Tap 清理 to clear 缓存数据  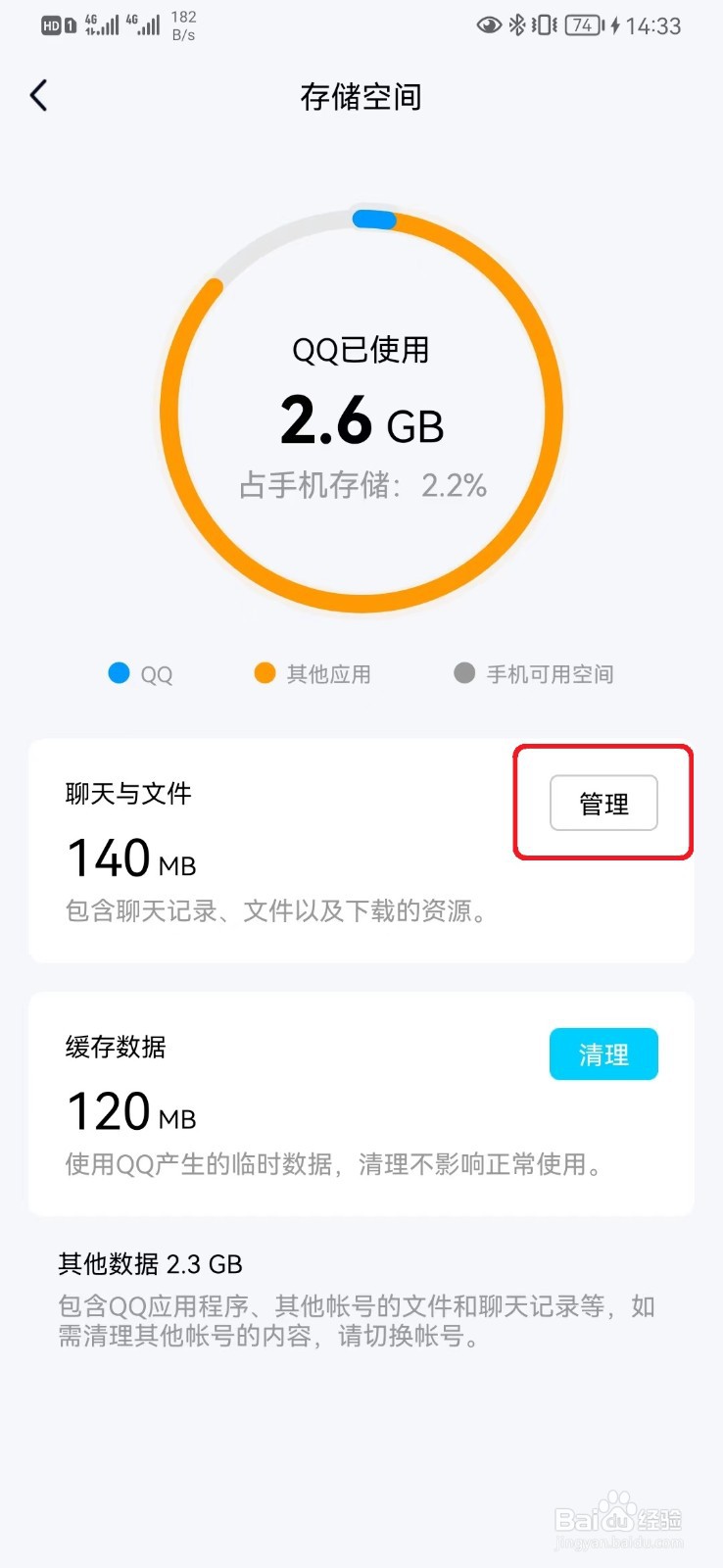pos(603,1054)
